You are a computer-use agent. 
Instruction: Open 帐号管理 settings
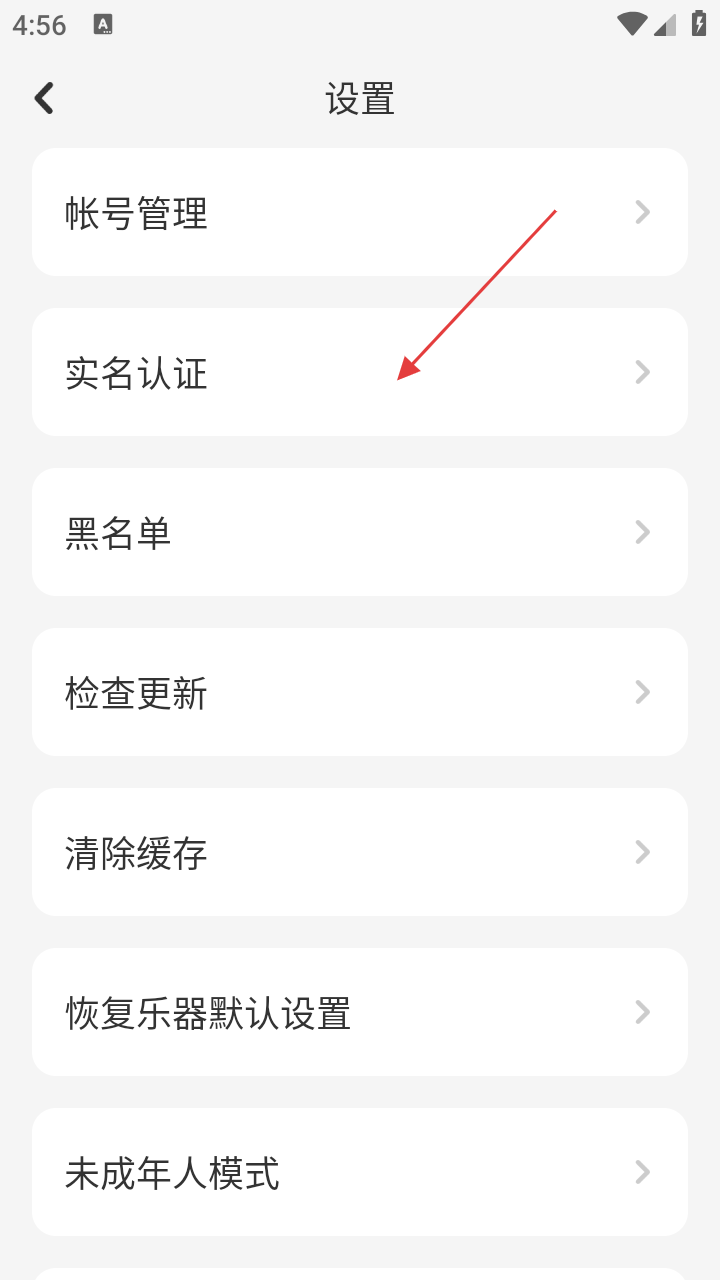(360, 212)
